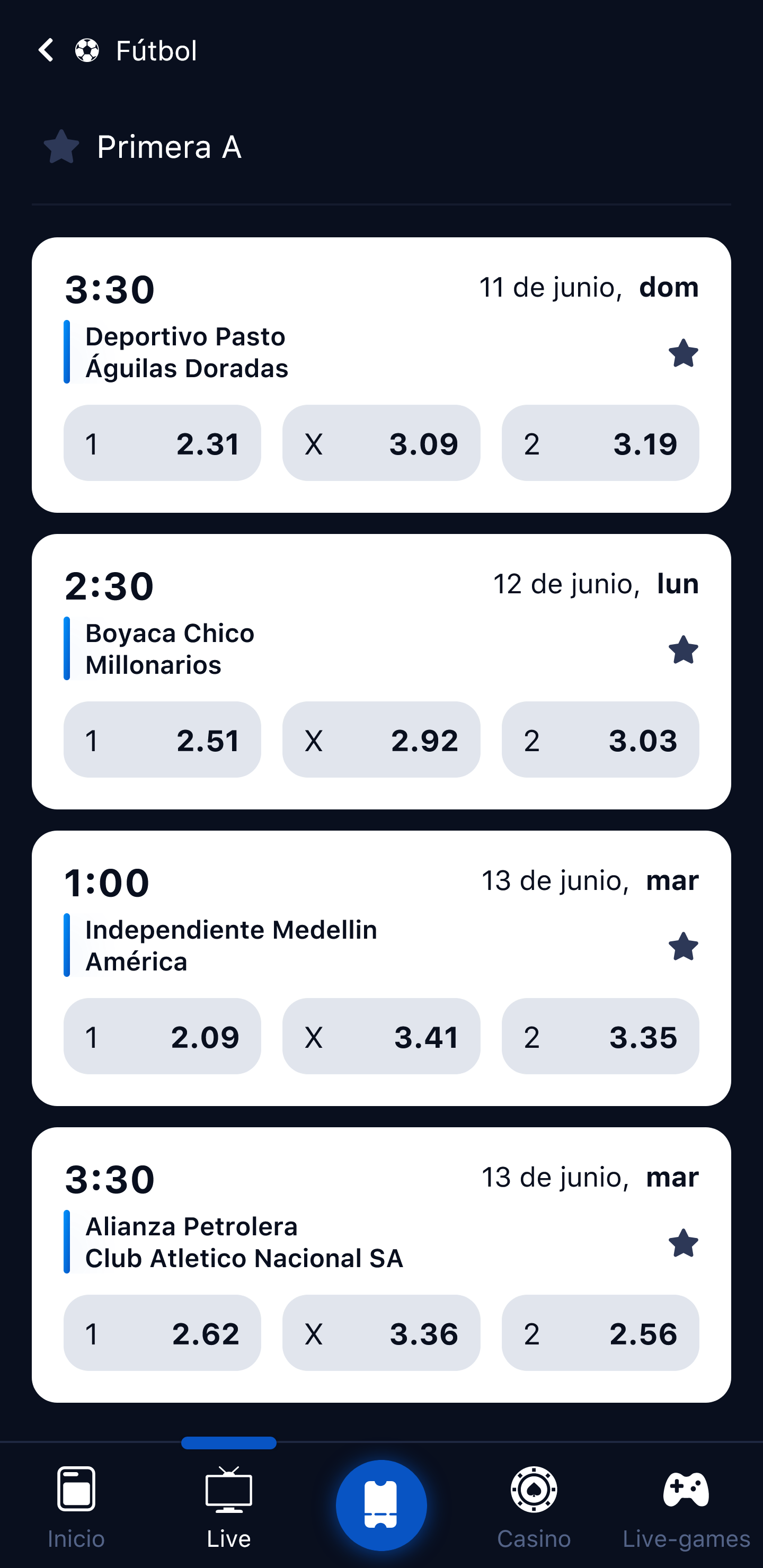Screen dimensions: 763x1568
Task: Favorite the Boyaca Chico match star
Action: pyautogui.click(x=683, y=649)
